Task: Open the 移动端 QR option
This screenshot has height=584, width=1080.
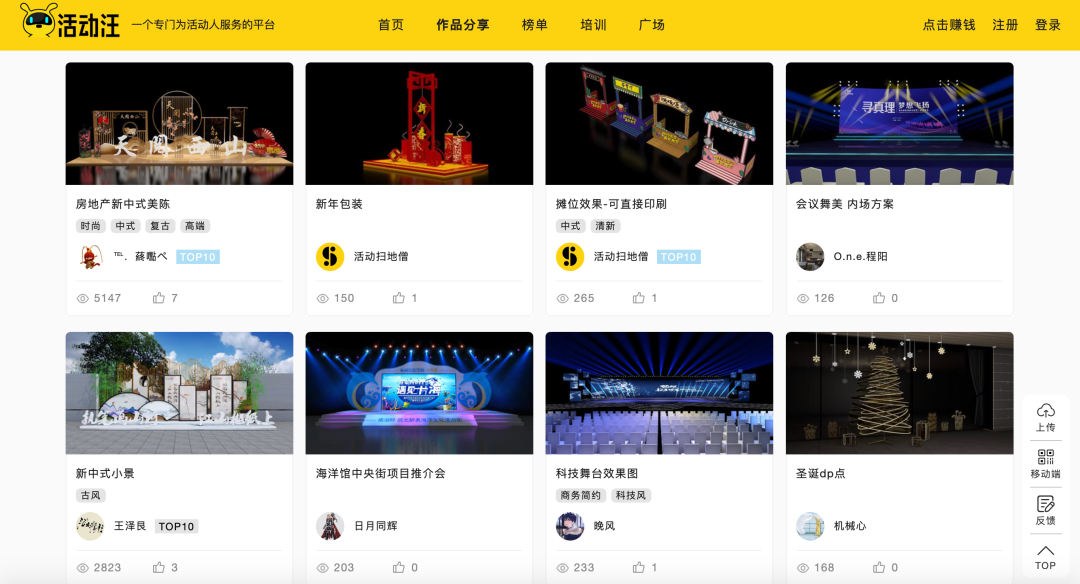Action: coord(1046,464)
